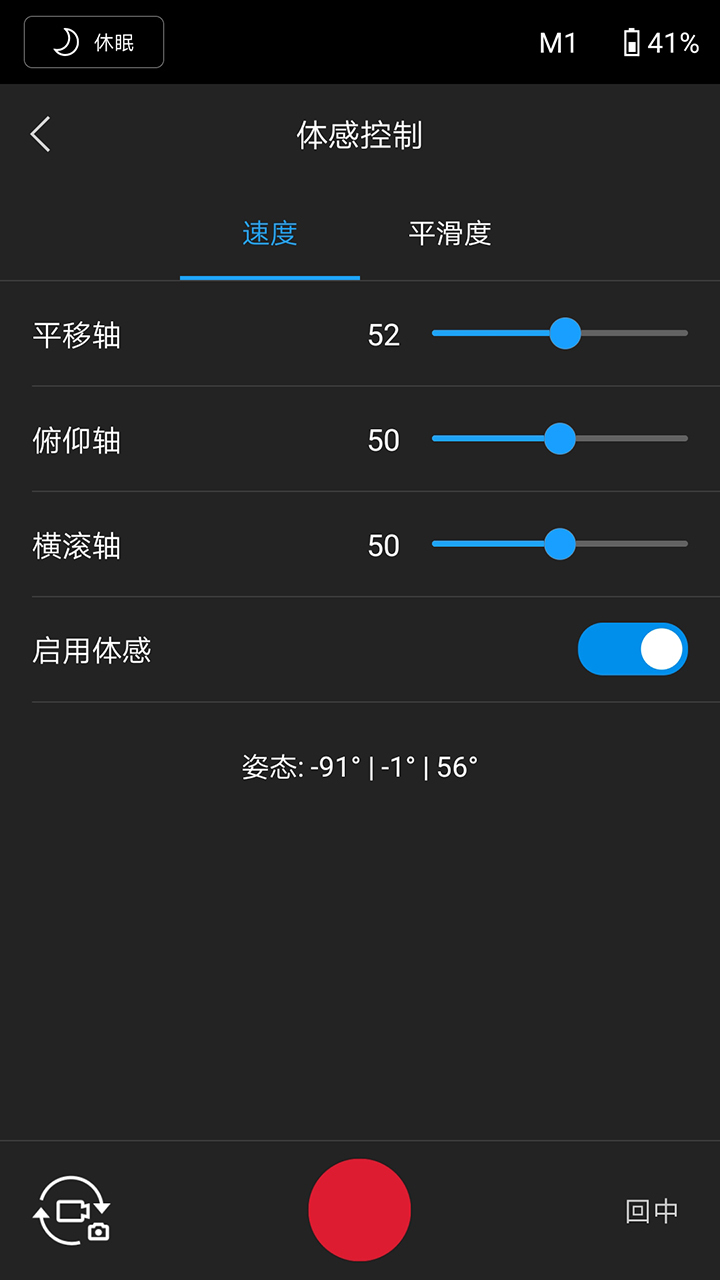Turn the 启用体感 control on again

click(x=632, y=648)
